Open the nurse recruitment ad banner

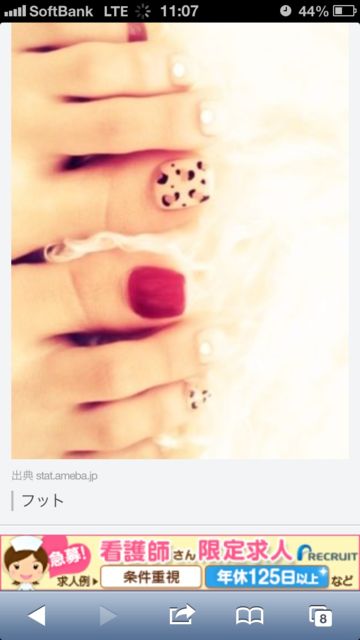[180, 562]
